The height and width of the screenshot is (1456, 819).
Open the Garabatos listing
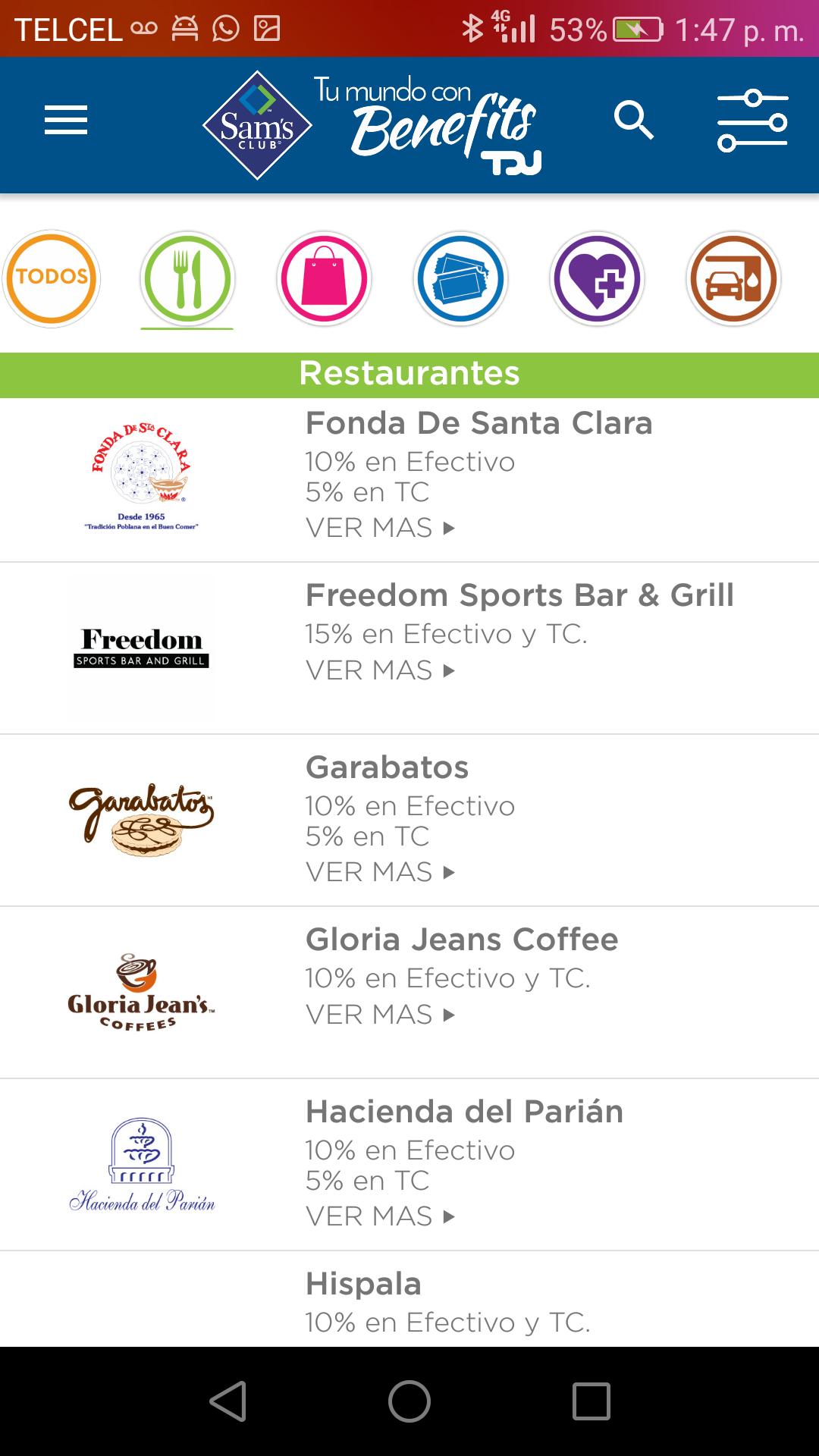tap(409, 821)
